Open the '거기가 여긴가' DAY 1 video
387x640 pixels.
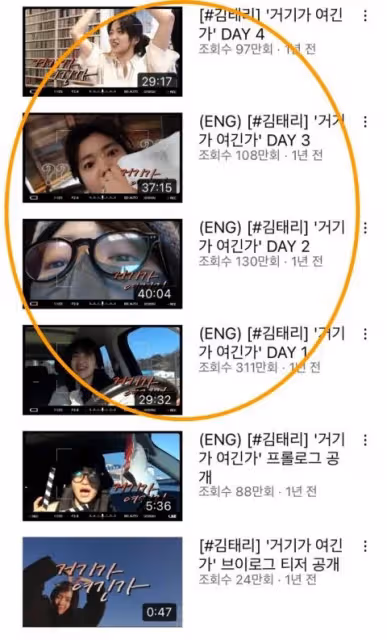coord(102,370)
